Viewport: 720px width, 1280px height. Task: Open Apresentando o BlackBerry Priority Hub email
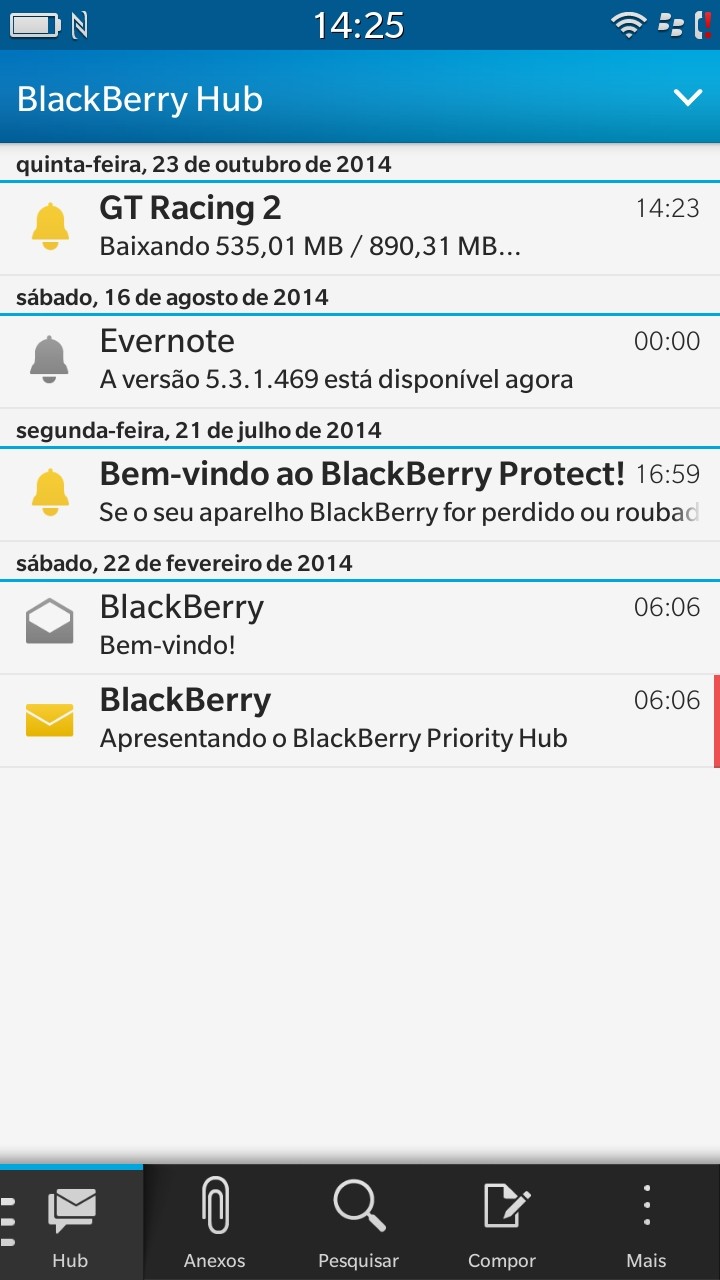tap(360, 720)
